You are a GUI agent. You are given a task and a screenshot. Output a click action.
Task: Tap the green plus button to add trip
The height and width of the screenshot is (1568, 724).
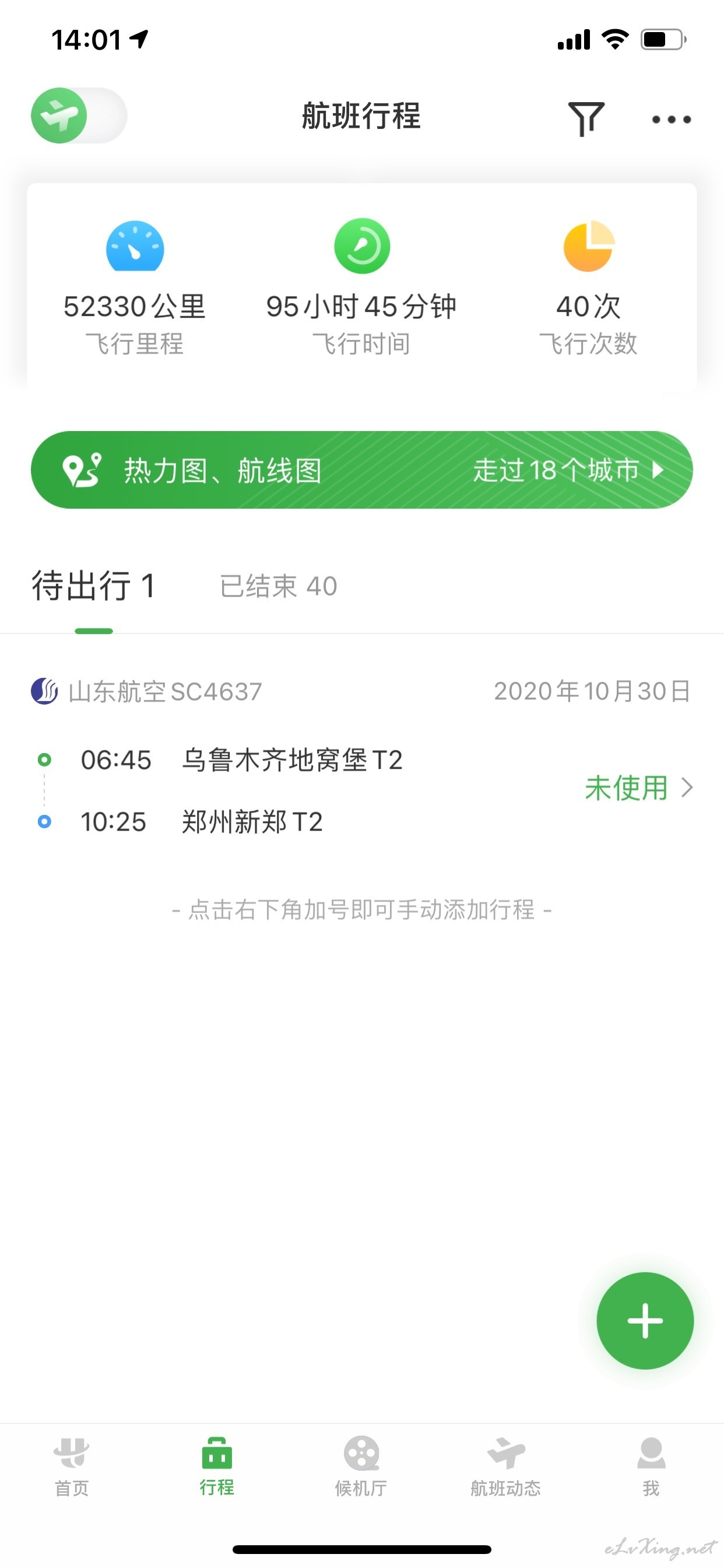[645, 1321]
